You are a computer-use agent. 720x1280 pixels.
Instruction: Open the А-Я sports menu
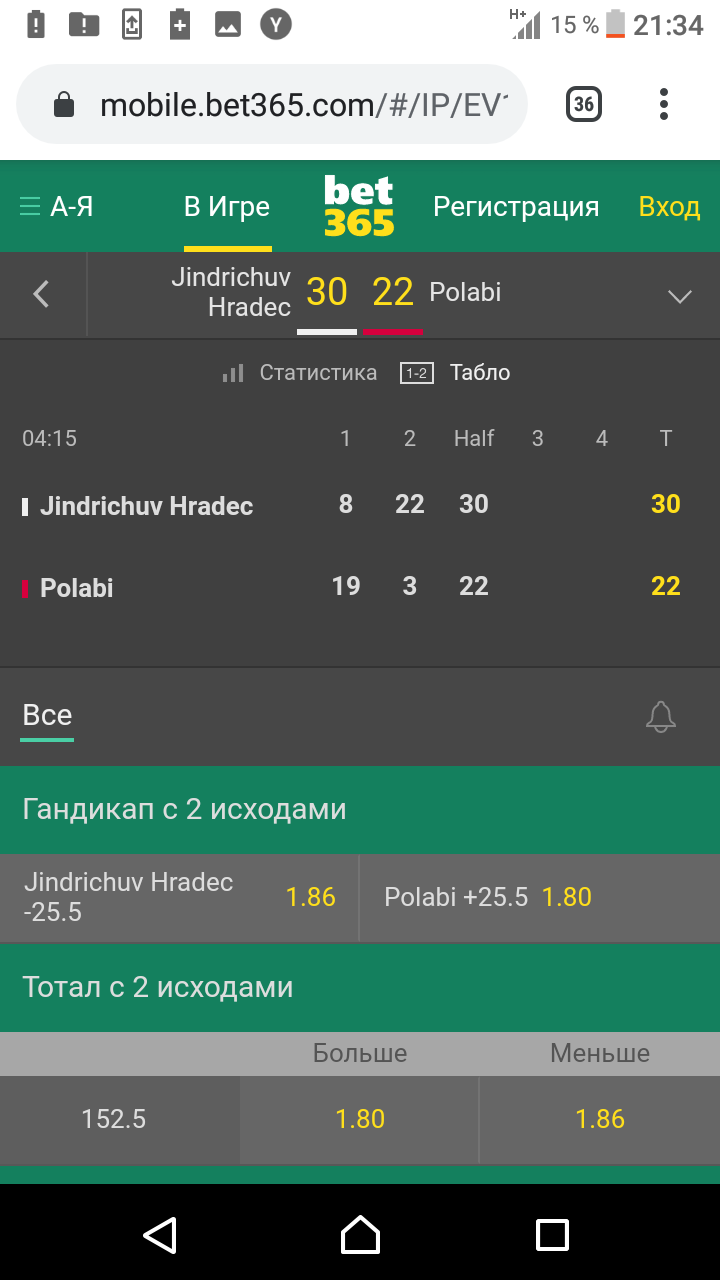pyautogui.click(x=57, y=207)
